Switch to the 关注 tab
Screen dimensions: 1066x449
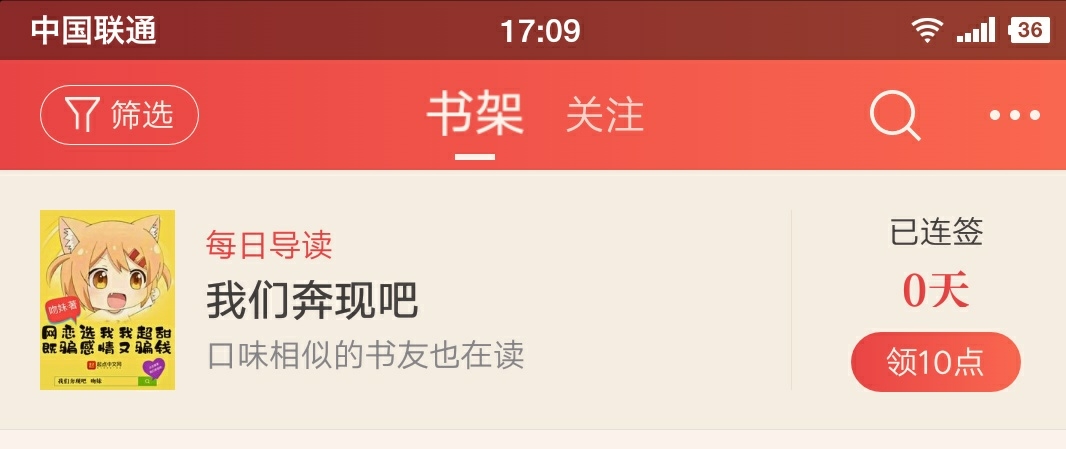604,115
